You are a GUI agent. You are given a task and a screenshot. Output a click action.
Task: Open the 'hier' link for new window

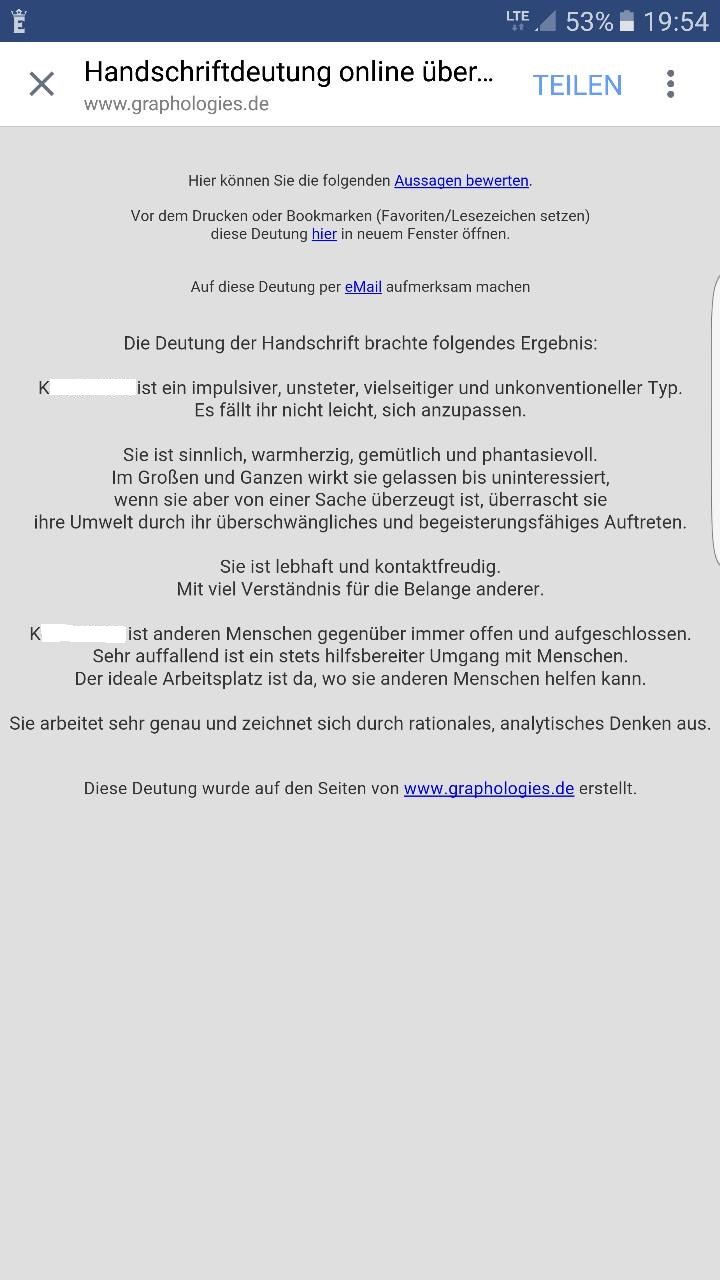324,234
